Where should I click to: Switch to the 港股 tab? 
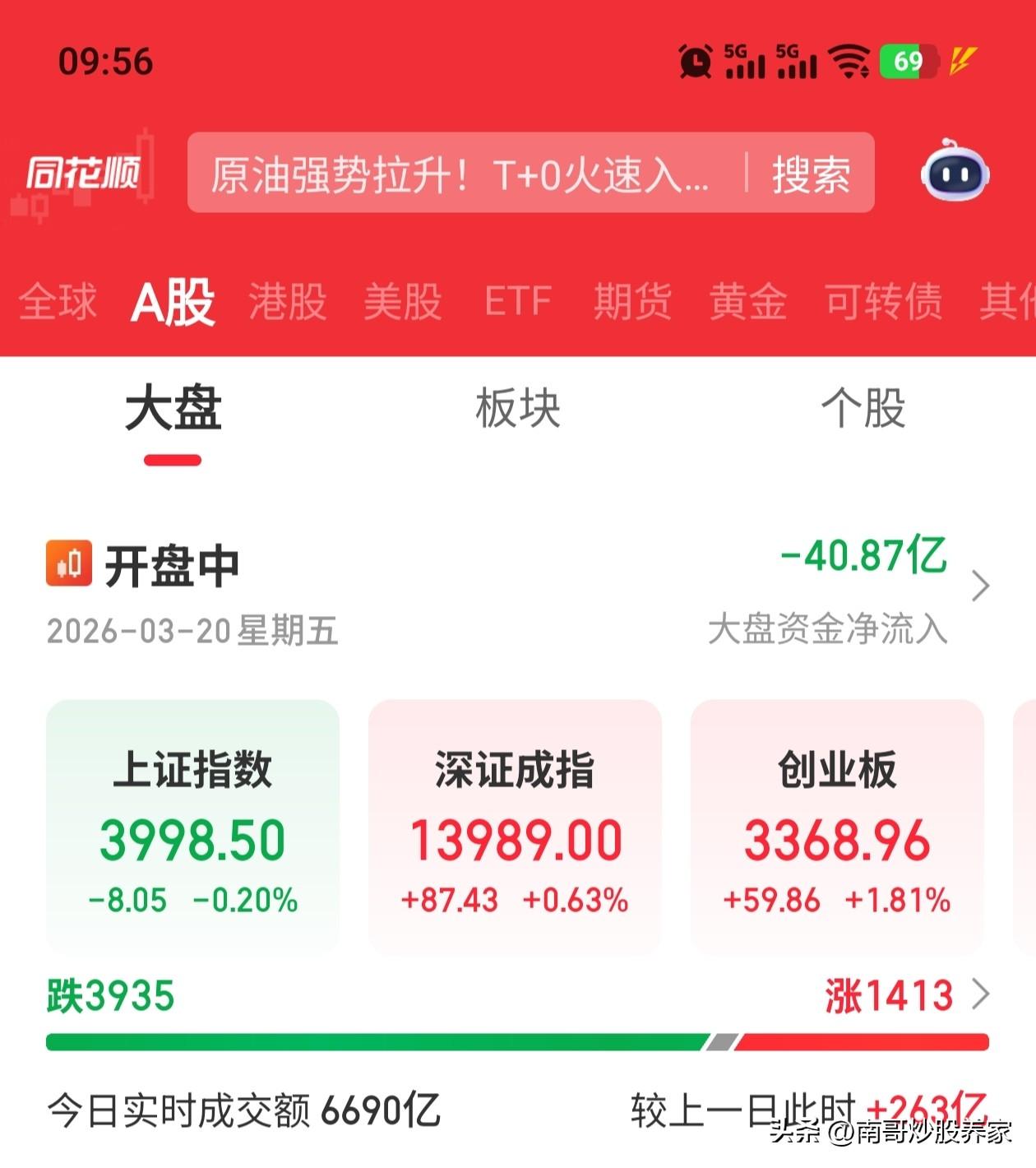(286, 303)
